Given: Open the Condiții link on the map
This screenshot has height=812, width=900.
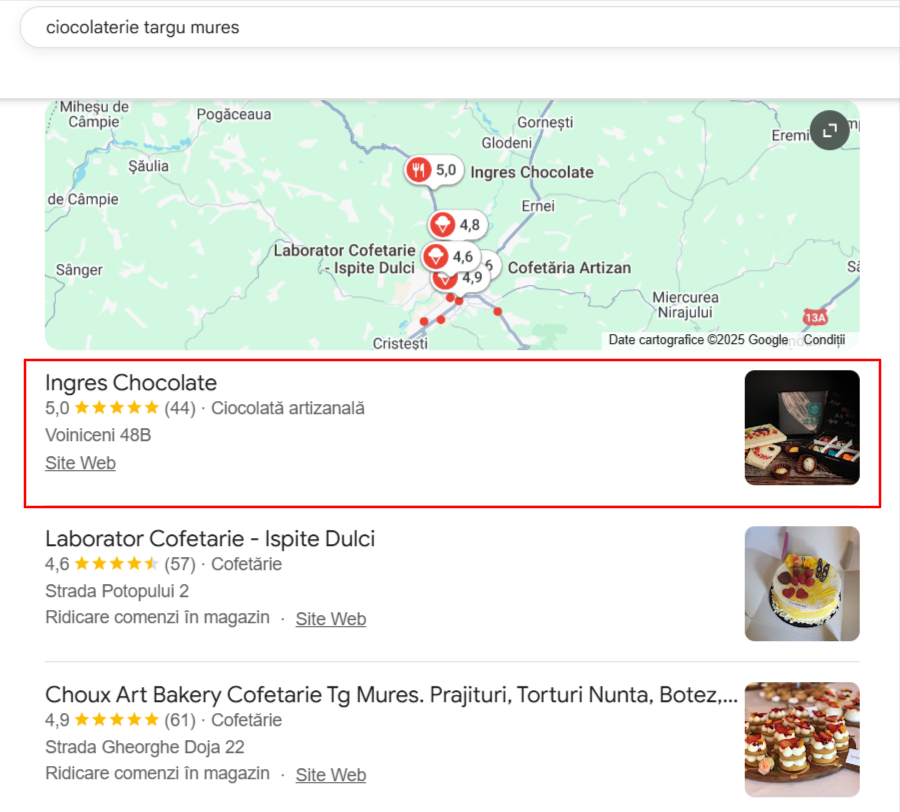Looking at the screenshot, I should click(824, 340).
